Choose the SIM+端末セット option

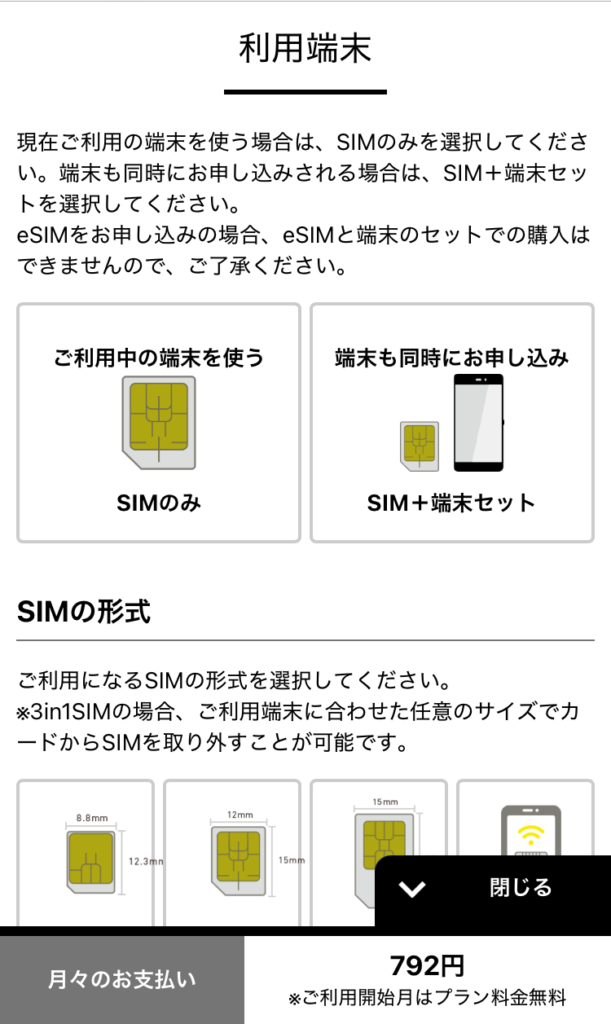click(452, 423)
